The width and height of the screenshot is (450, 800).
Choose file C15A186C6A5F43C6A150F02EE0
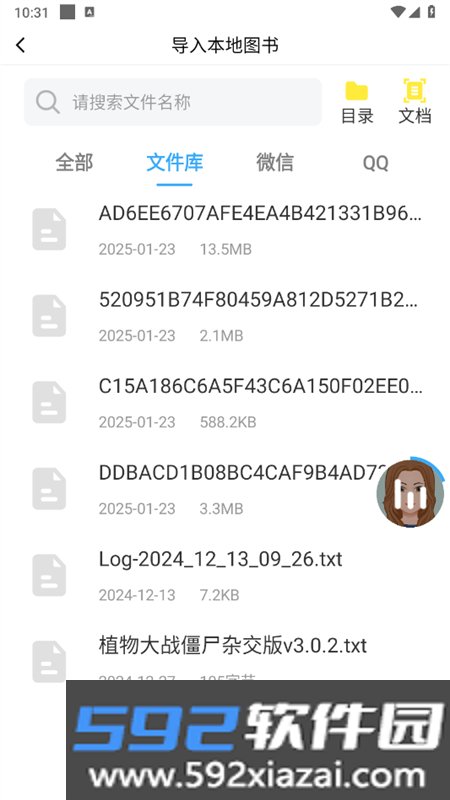[225, 403]
